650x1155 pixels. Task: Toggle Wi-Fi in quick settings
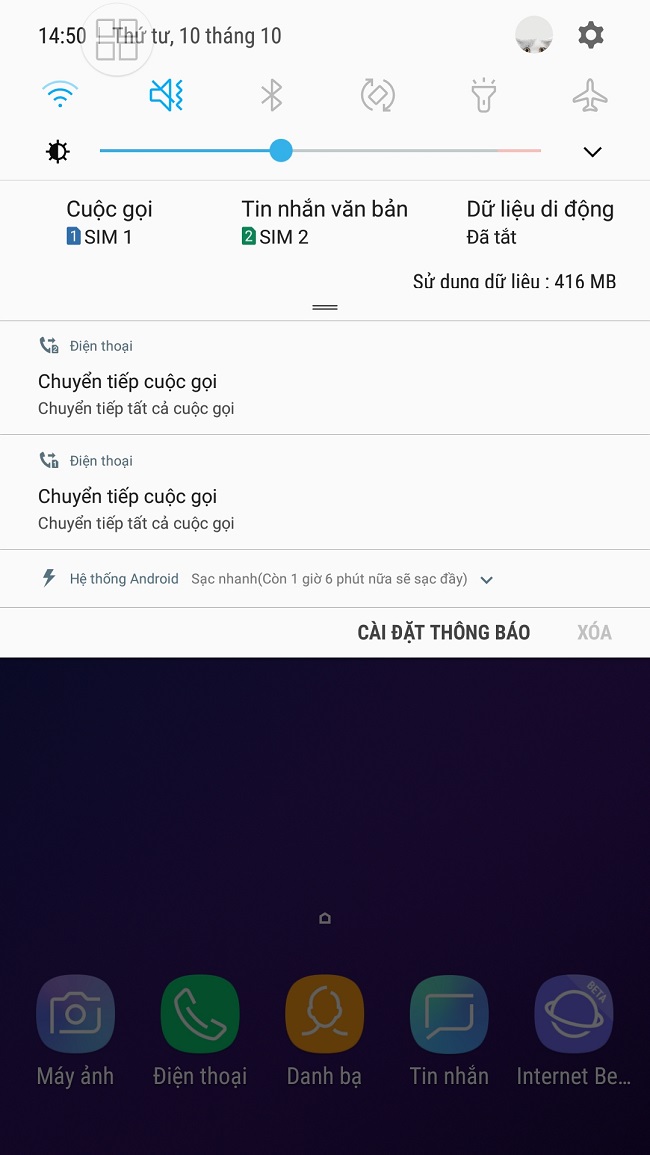click(x=60, y=95)
